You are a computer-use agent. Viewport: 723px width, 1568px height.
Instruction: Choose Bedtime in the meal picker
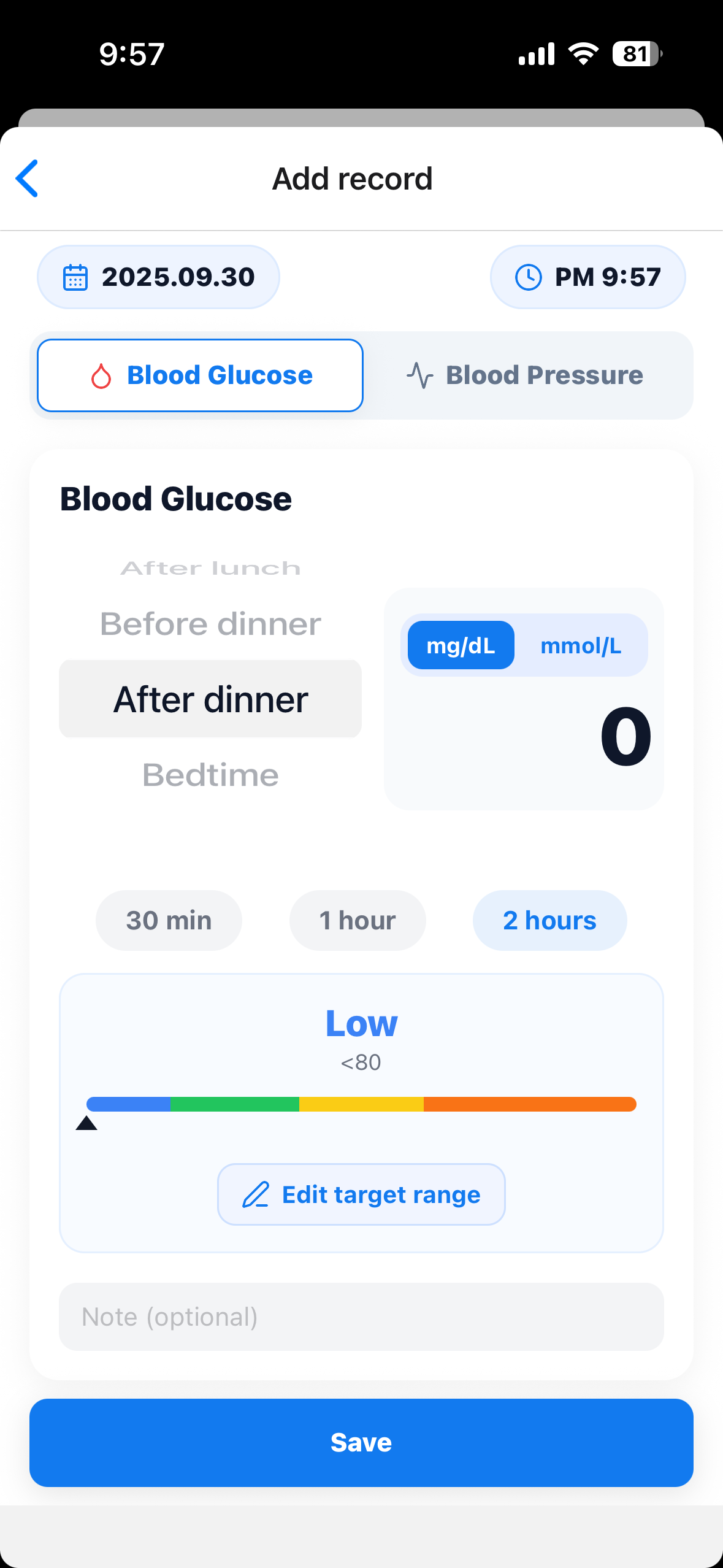coord(210,775)
